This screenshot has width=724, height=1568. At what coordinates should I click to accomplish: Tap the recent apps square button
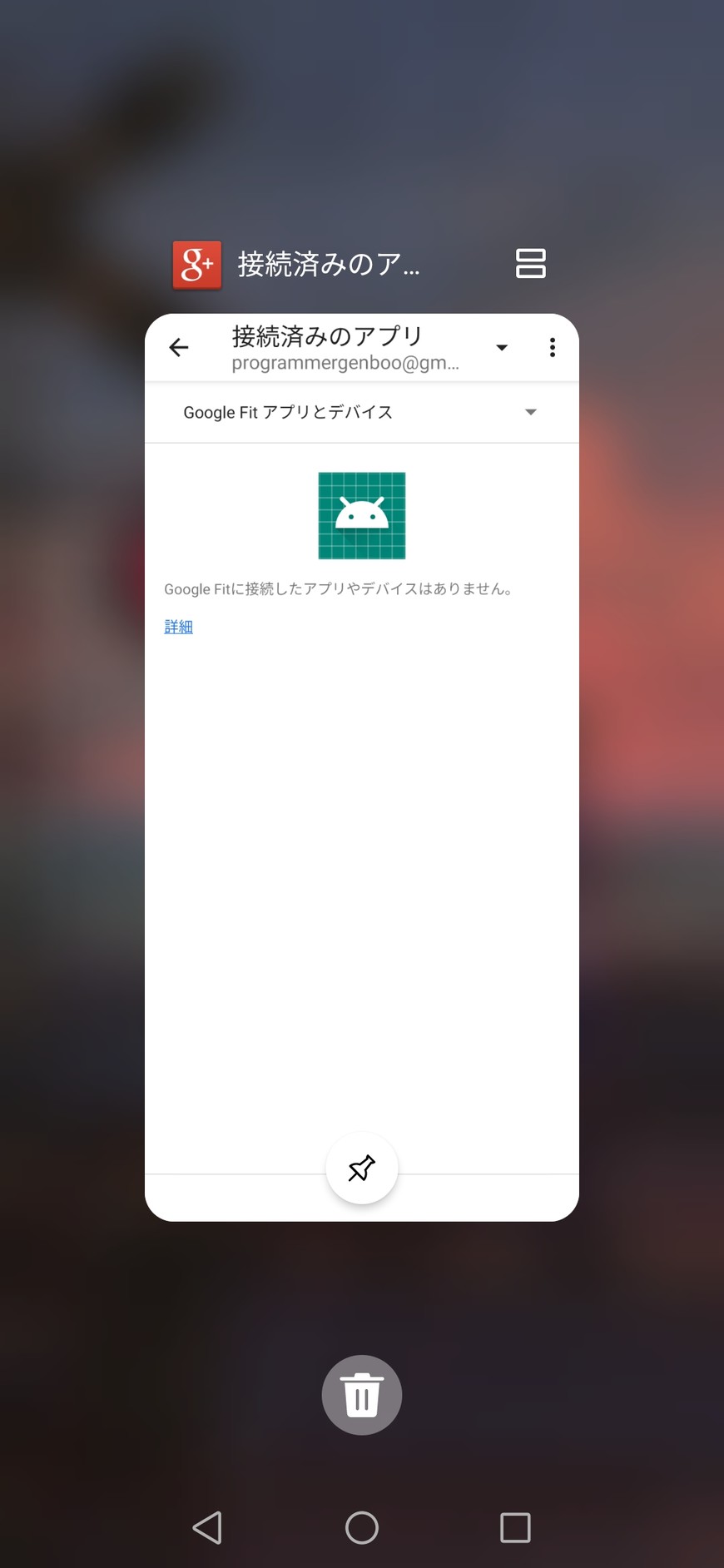coord(515,1527)
